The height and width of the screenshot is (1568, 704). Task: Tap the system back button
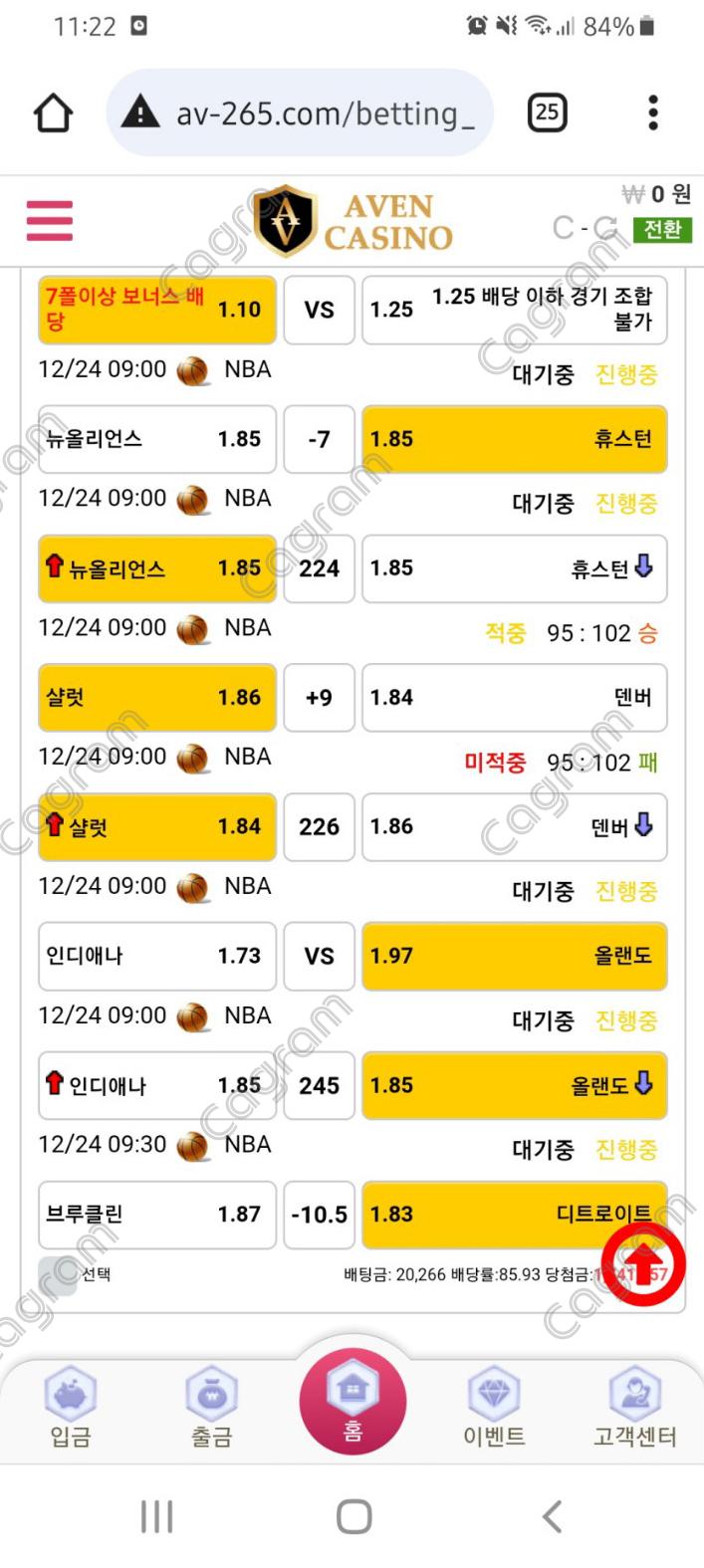552,1516
